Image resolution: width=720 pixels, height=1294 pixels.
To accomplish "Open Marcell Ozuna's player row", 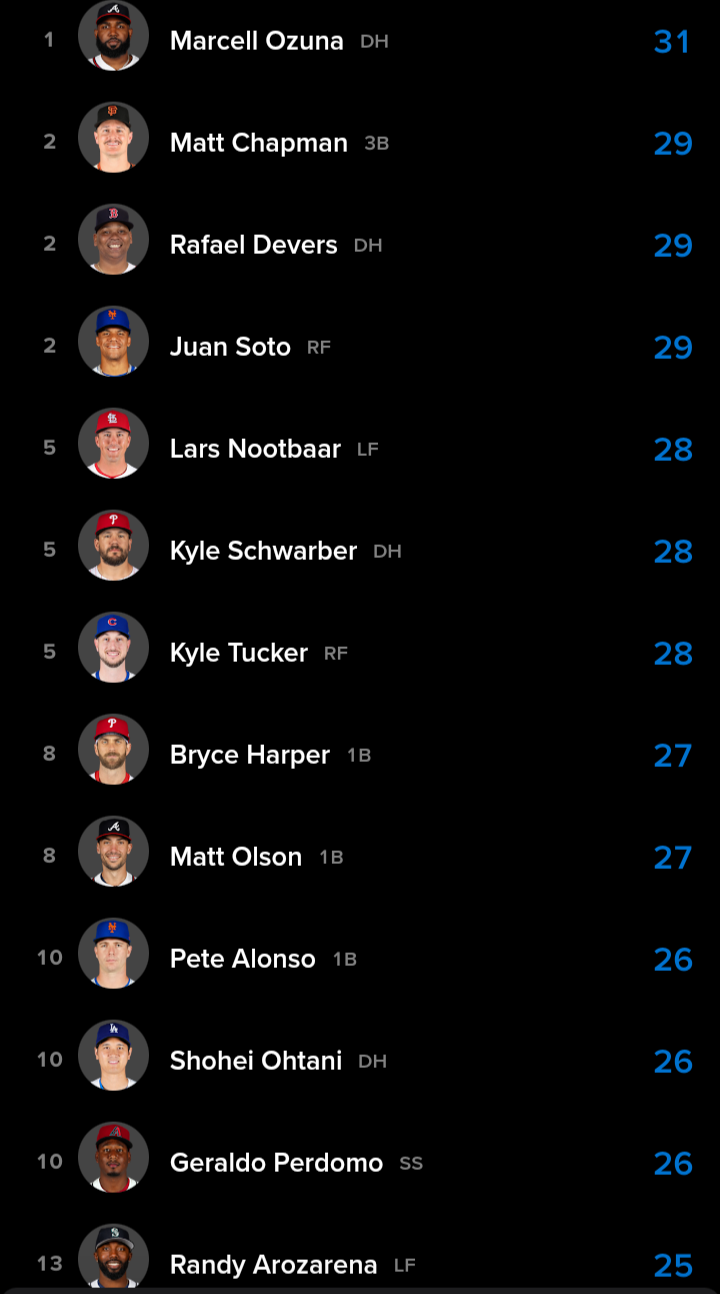I will (x=360, y=41).
